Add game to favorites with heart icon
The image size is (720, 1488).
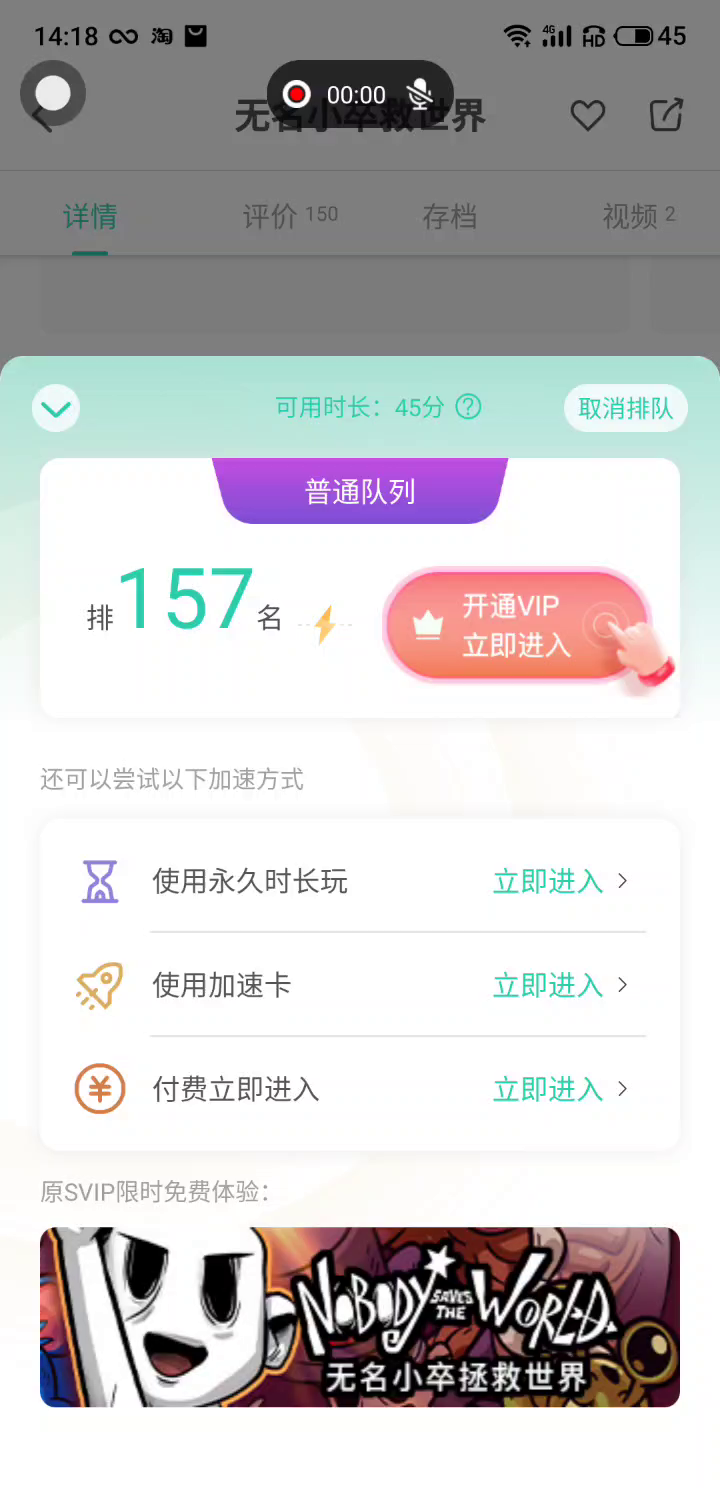pos(588,117)
